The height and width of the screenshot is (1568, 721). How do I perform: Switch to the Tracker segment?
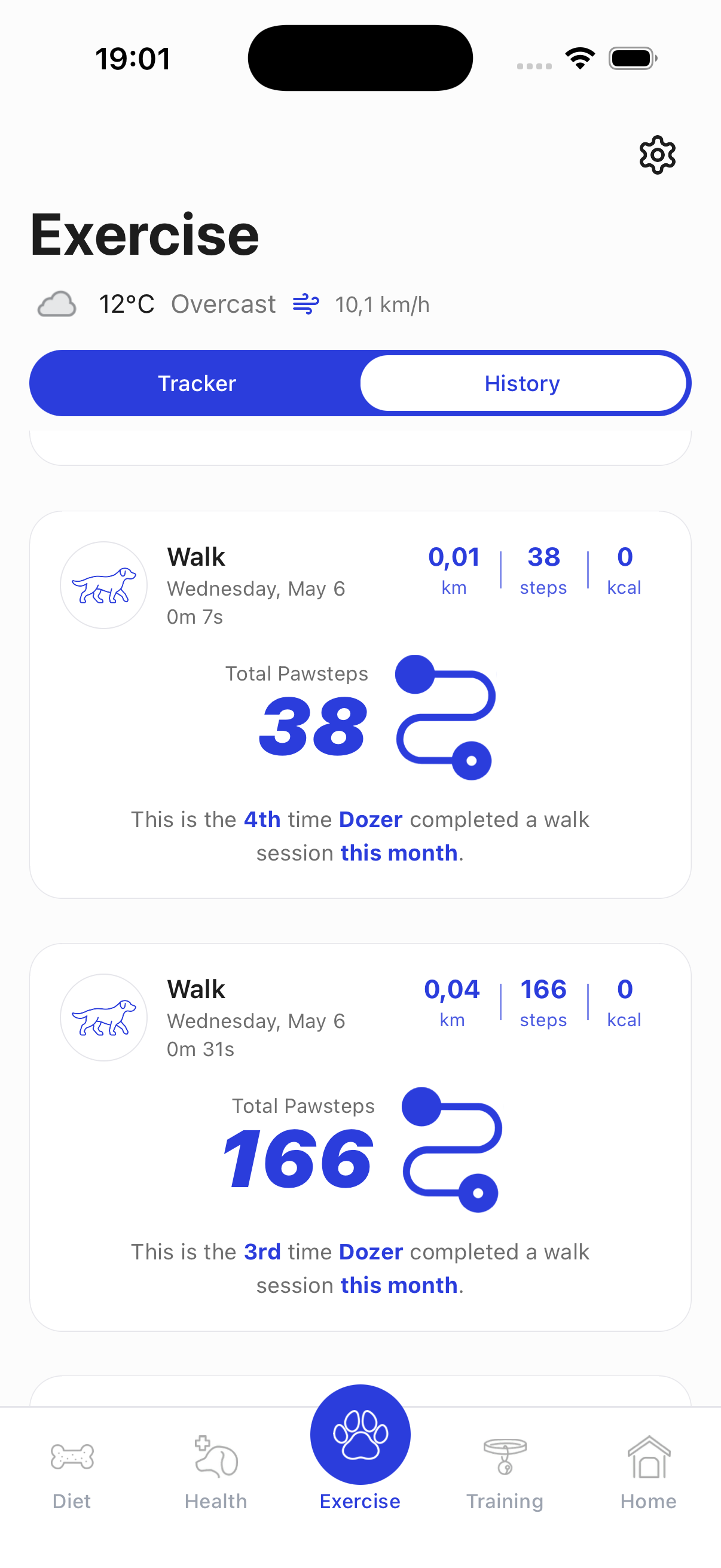pyautogui.click(x=197, y=383)
